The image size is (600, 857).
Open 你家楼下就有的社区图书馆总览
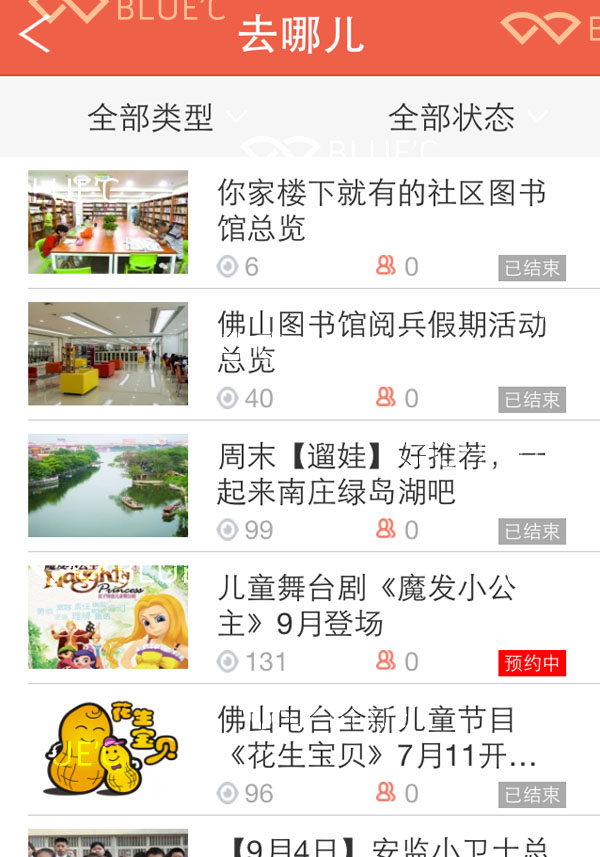pos(382,210)
